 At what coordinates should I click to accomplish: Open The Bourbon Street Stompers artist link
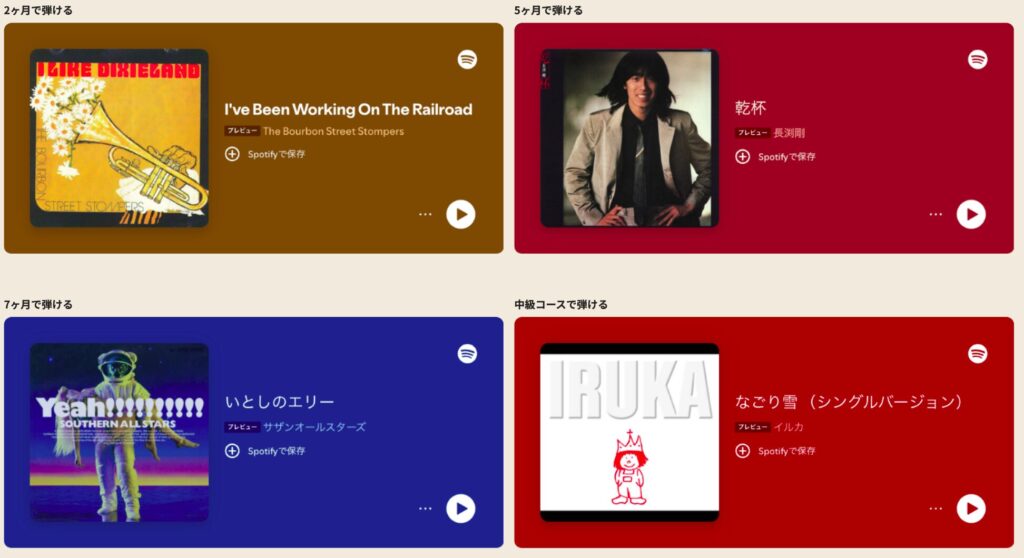click(x=333, y=131)
